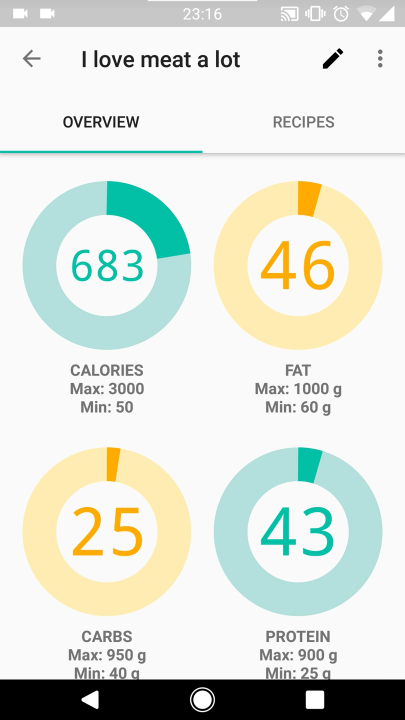Go back using the app bar arrow
Viewport: 405px width, 720px height.
(32, 59)
